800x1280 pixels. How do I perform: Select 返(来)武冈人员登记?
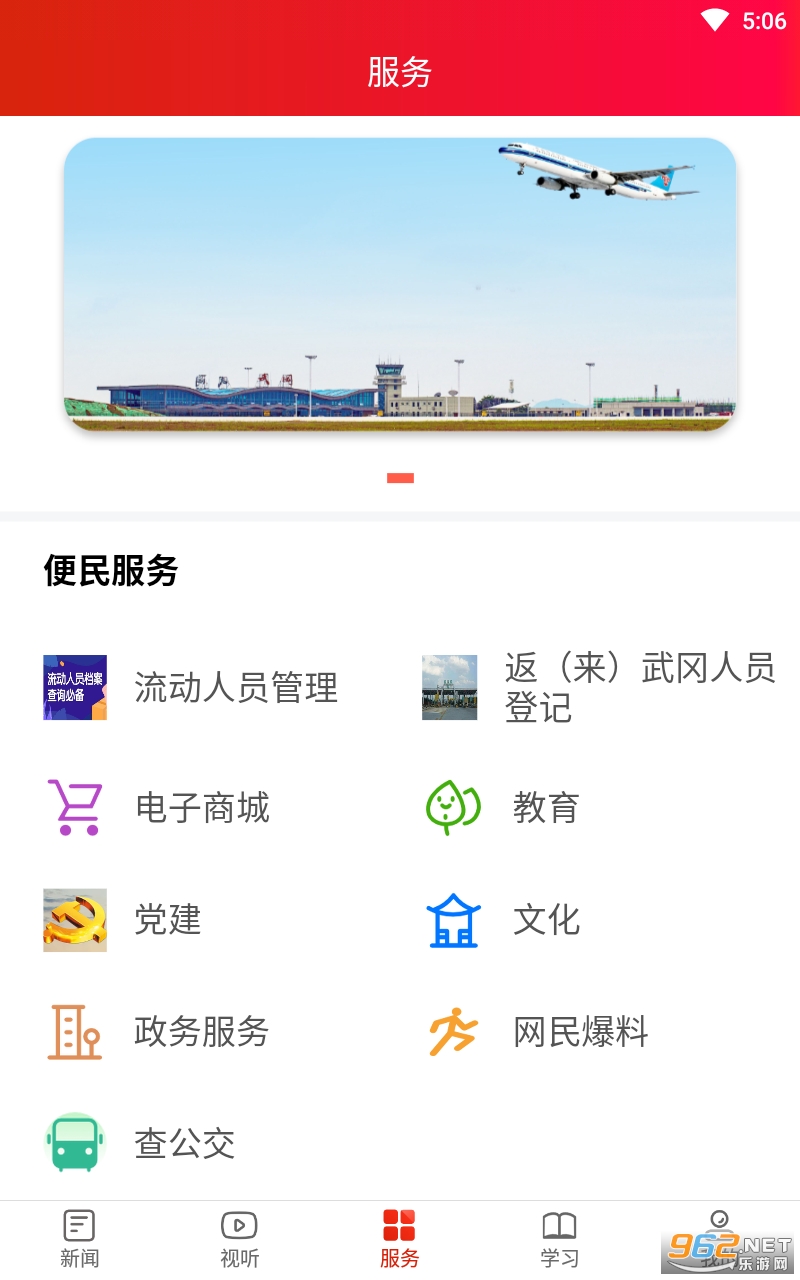pyautogui.click(x=598, y=688)
